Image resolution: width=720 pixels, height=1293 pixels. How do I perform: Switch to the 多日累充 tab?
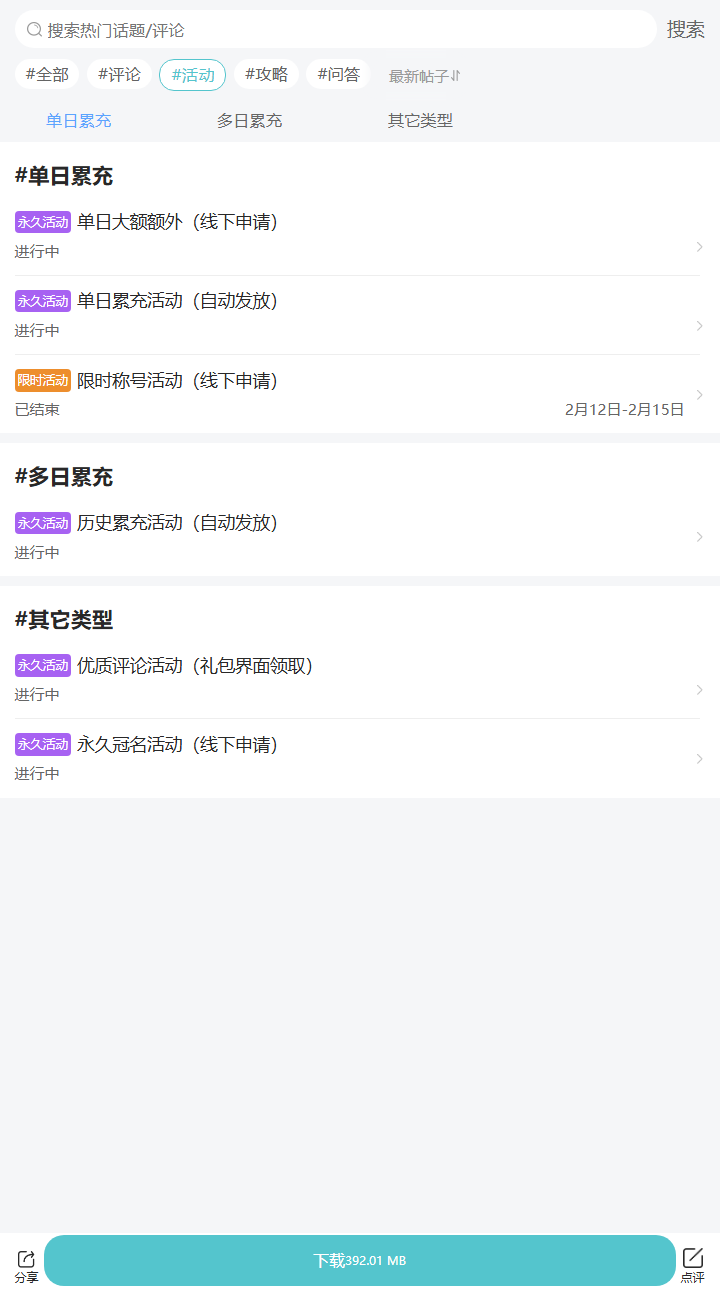pos(249,120)
